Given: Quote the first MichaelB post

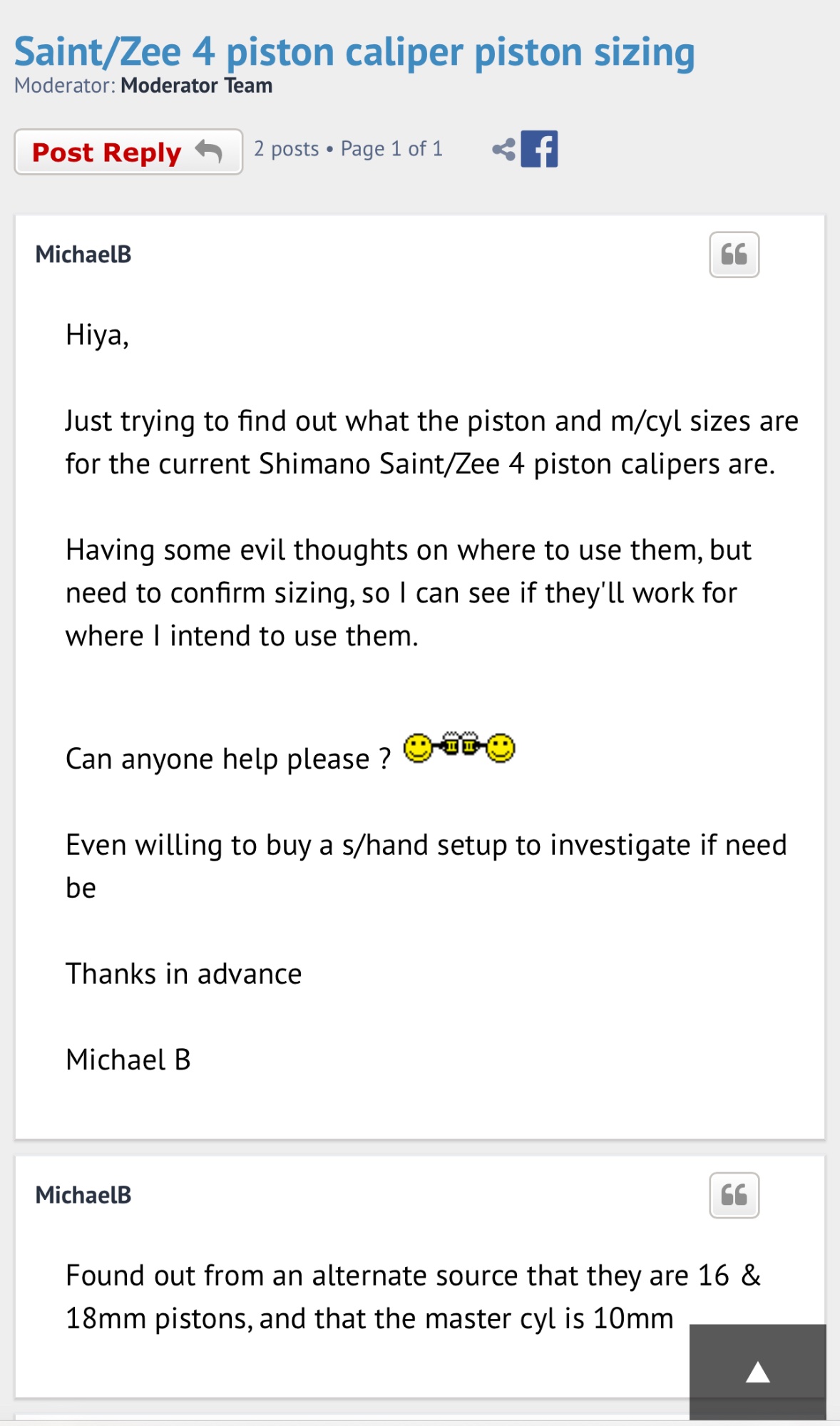Looking at the screenshot, I should (x=734, y=255).
